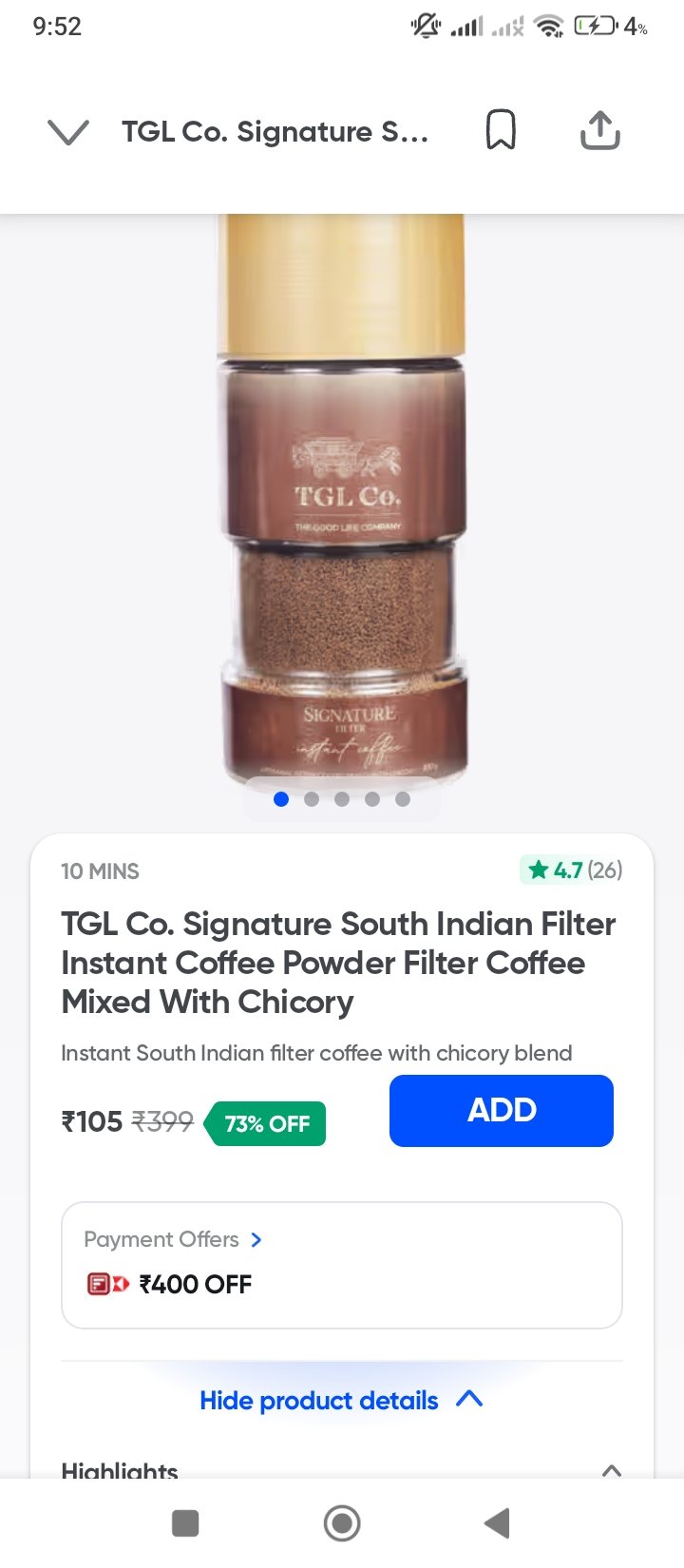This screenshot has height=1568, width=684.
Task: Bookmark this TGL Co. coffee product
Action: click(x=501, y=130)
